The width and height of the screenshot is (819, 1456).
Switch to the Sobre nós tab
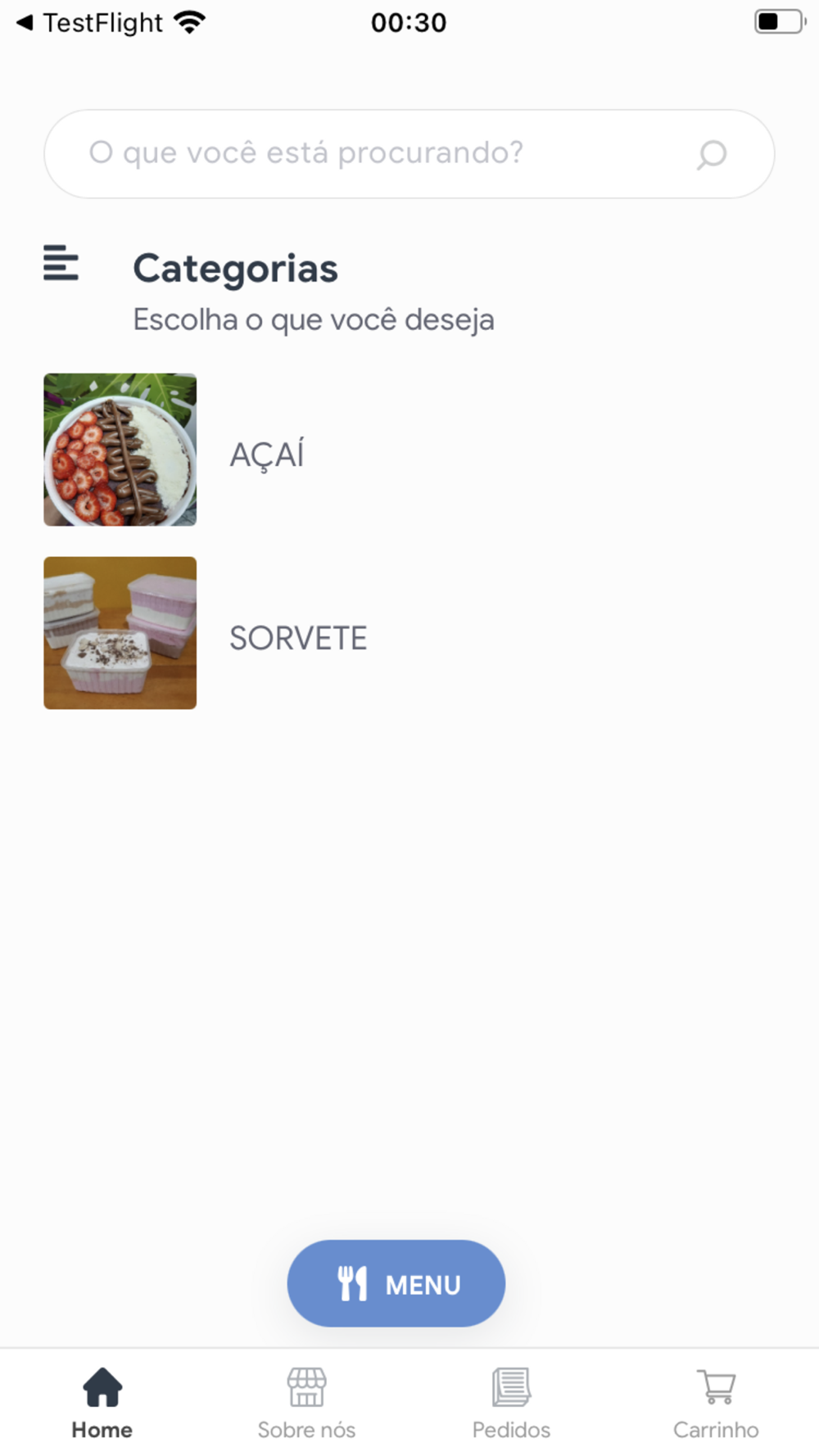(307, 1404)
